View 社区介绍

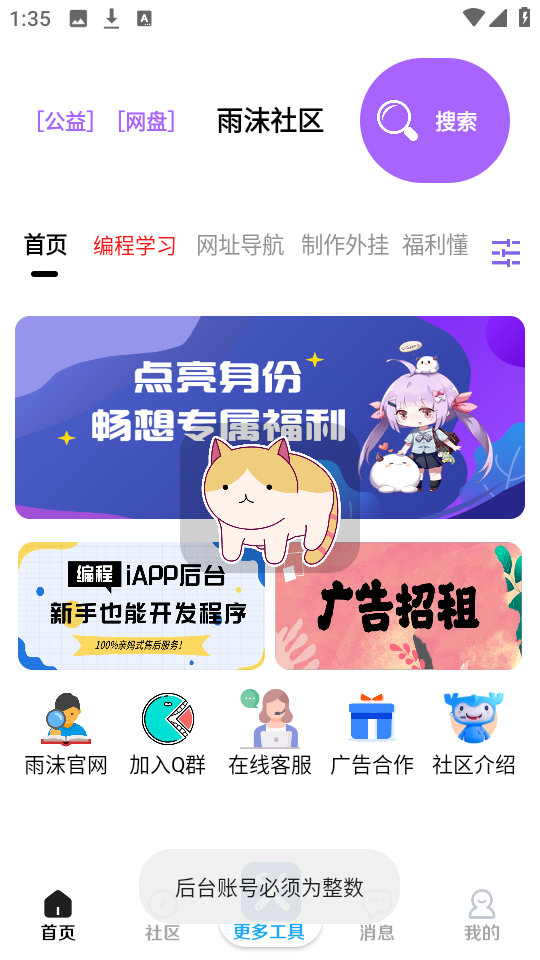[x=473, y=735]
